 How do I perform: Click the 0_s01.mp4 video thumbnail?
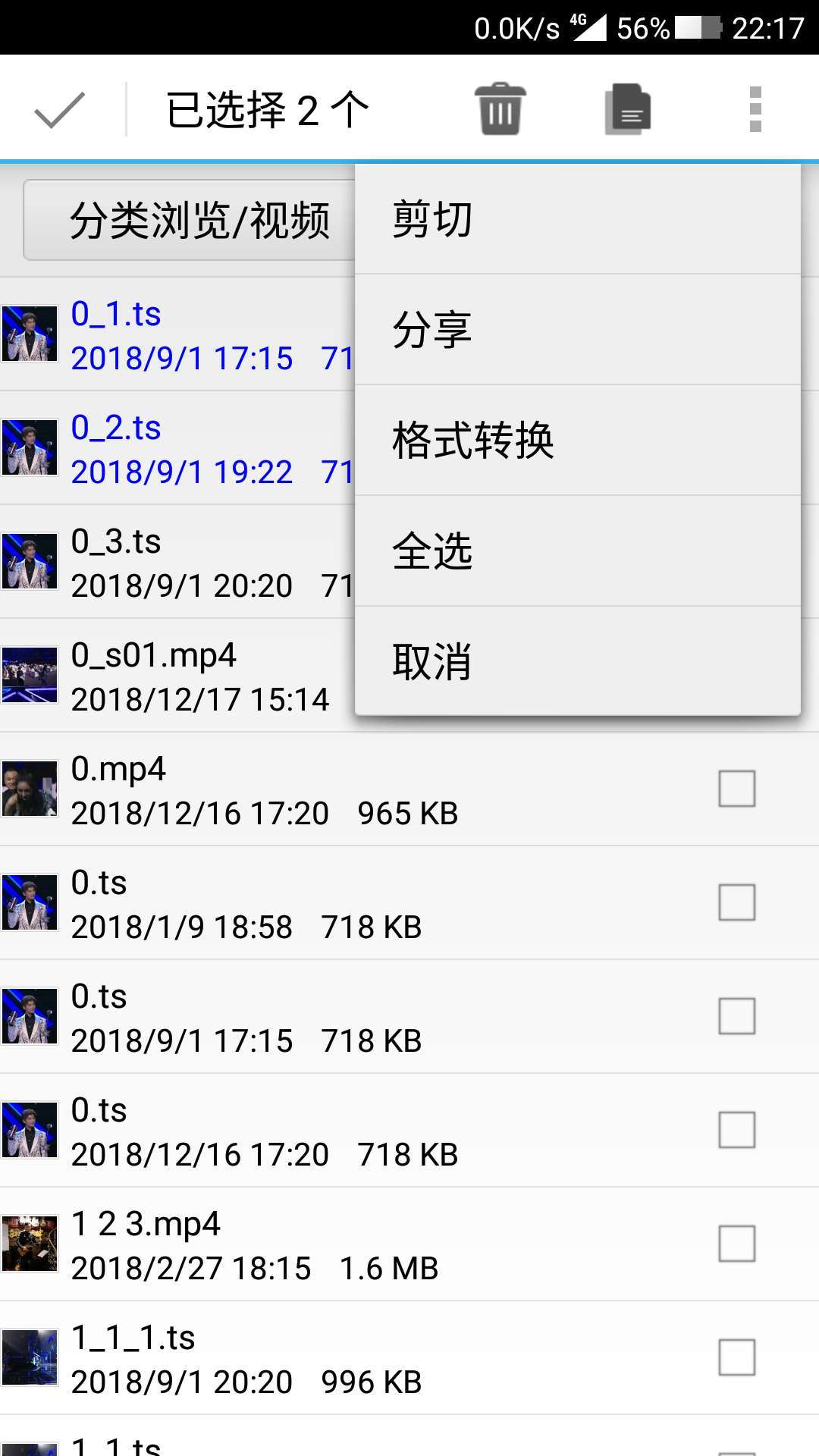[x=30, y=675]
